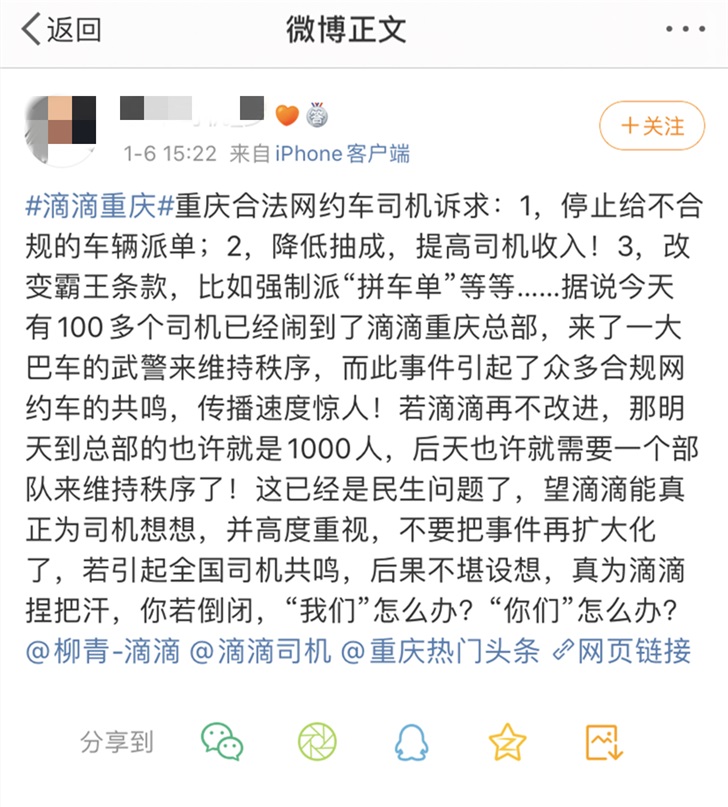The image size is (728, 807).
Task: Share the post to QQ
Action: [413, 741]
